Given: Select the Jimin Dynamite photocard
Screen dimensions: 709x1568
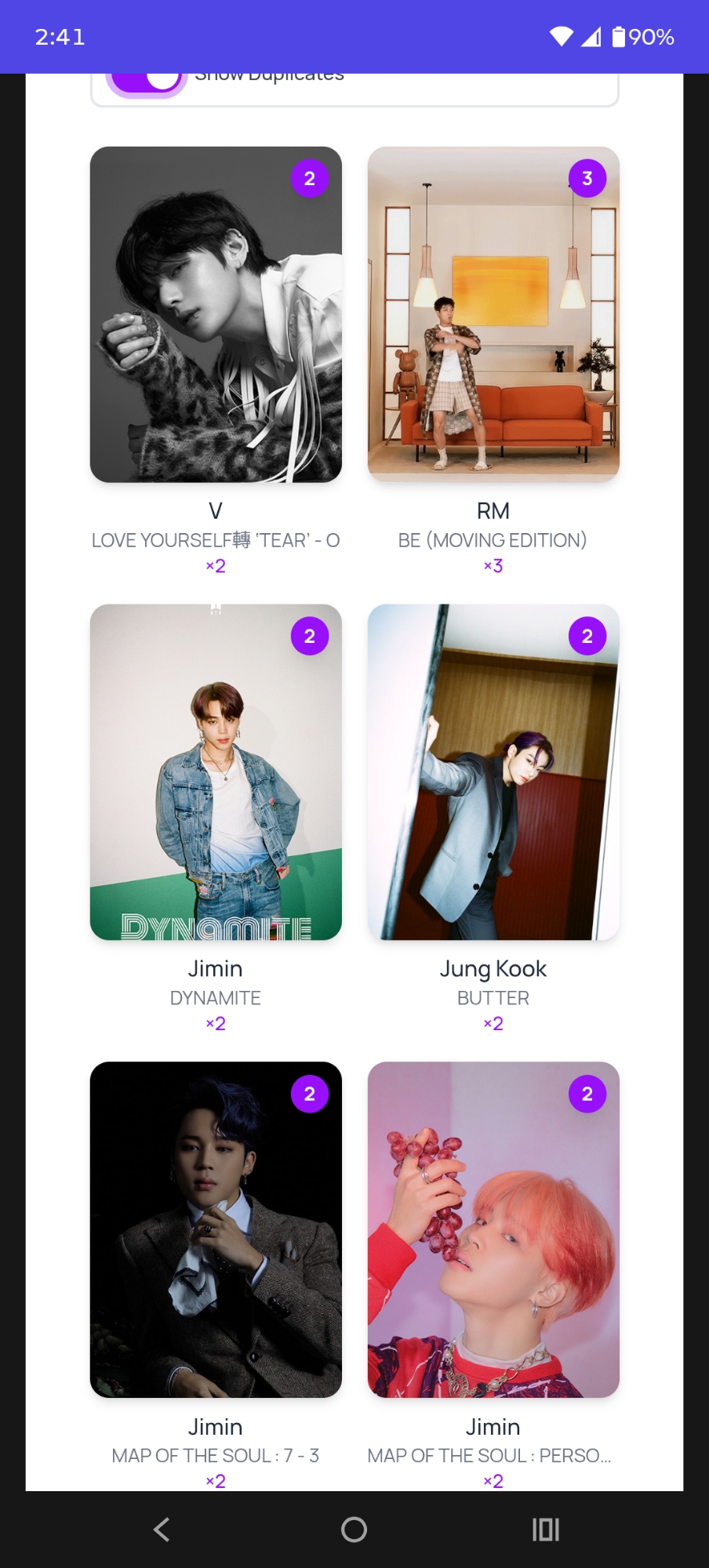Looking at the screenshot, I should point(216,772).
